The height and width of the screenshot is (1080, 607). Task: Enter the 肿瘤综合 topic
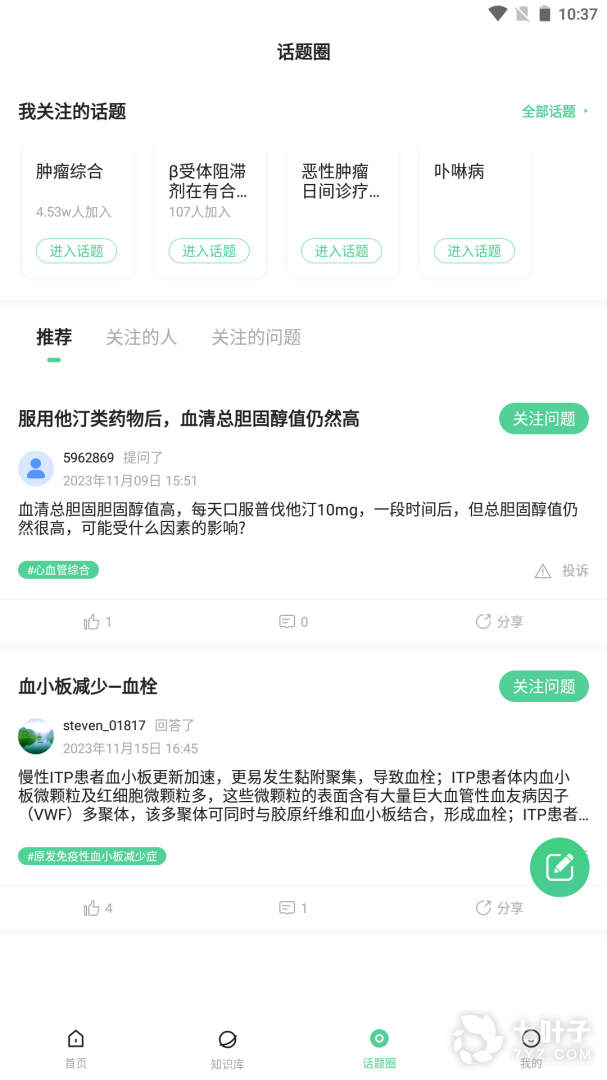(x=77, y=251)
